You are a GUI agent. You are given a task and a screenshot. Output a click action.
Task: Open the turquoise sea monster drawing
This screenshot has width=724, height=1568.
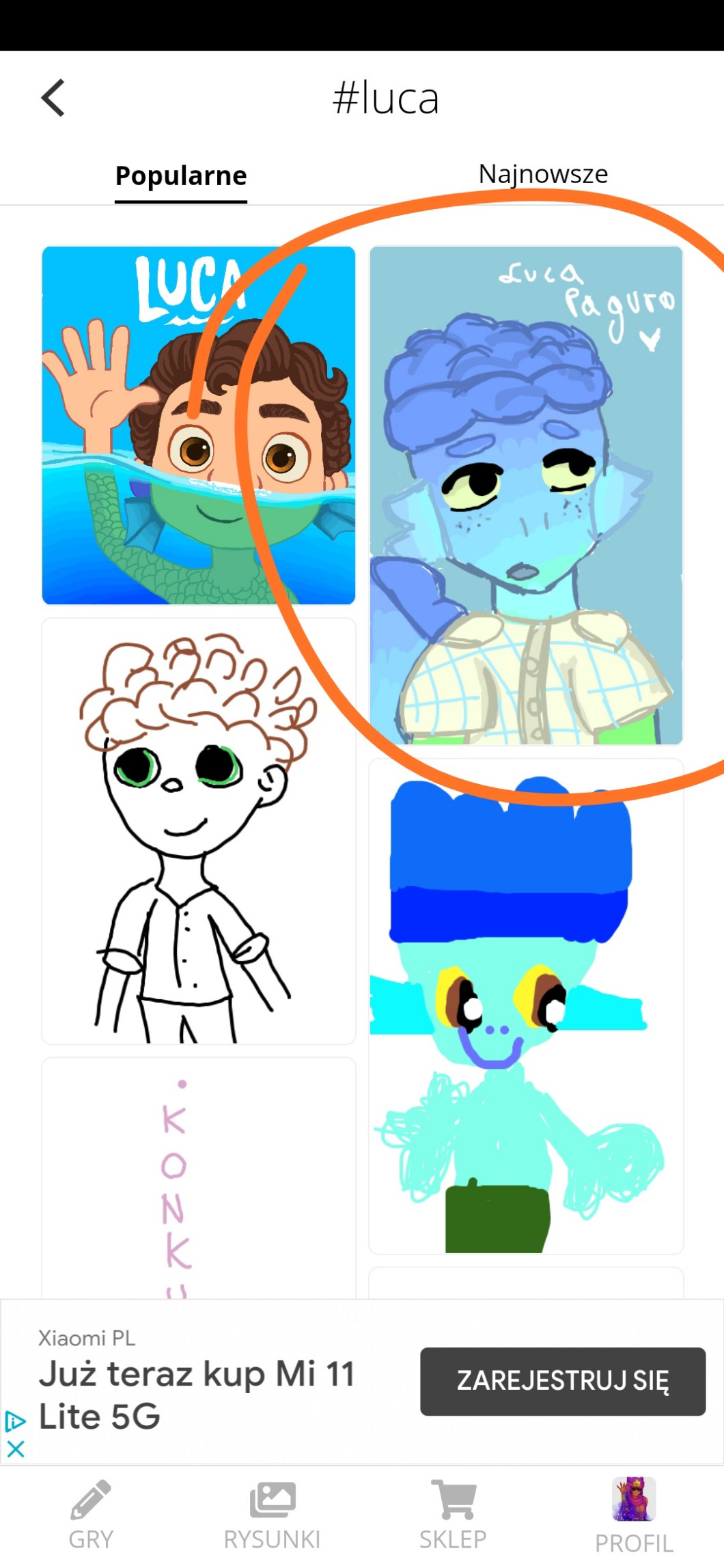[x=526, y=1006]
